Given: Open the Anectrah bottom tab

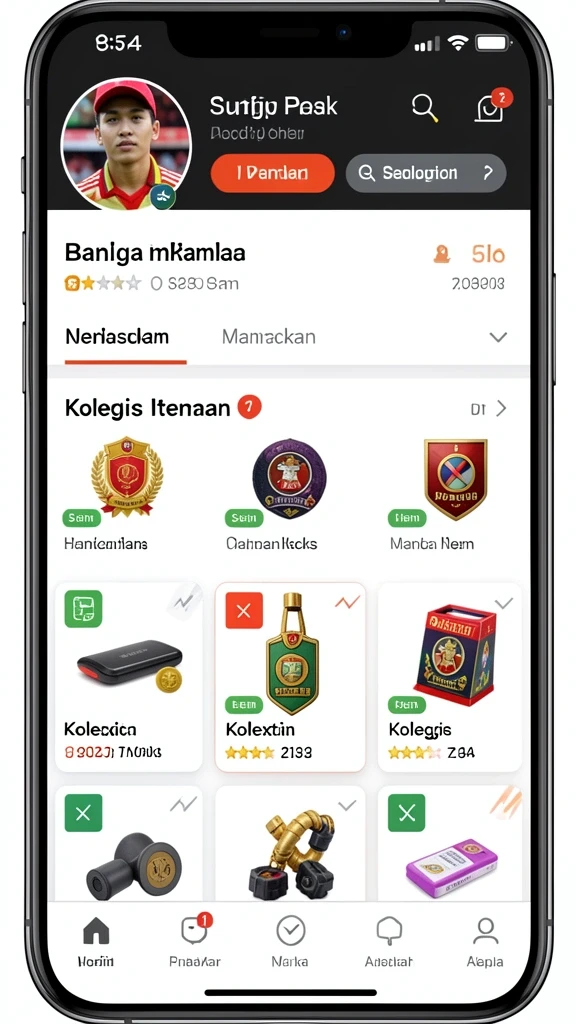Looking at the screenshot, I should point(389,941).
